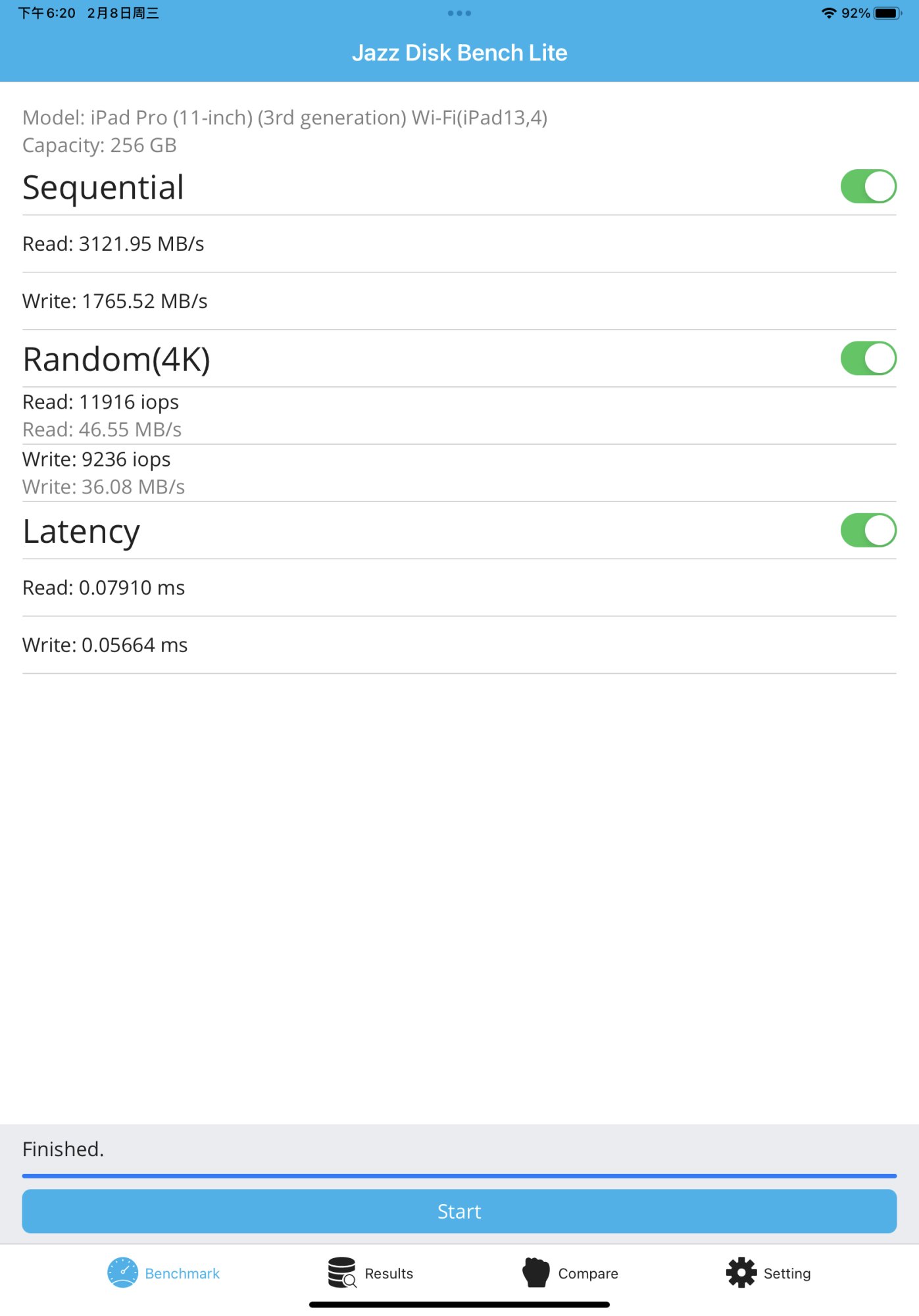Screen dimensions: 919x1316
Task: Switch to the Results tab
Action: click(x=387, y=1273)
